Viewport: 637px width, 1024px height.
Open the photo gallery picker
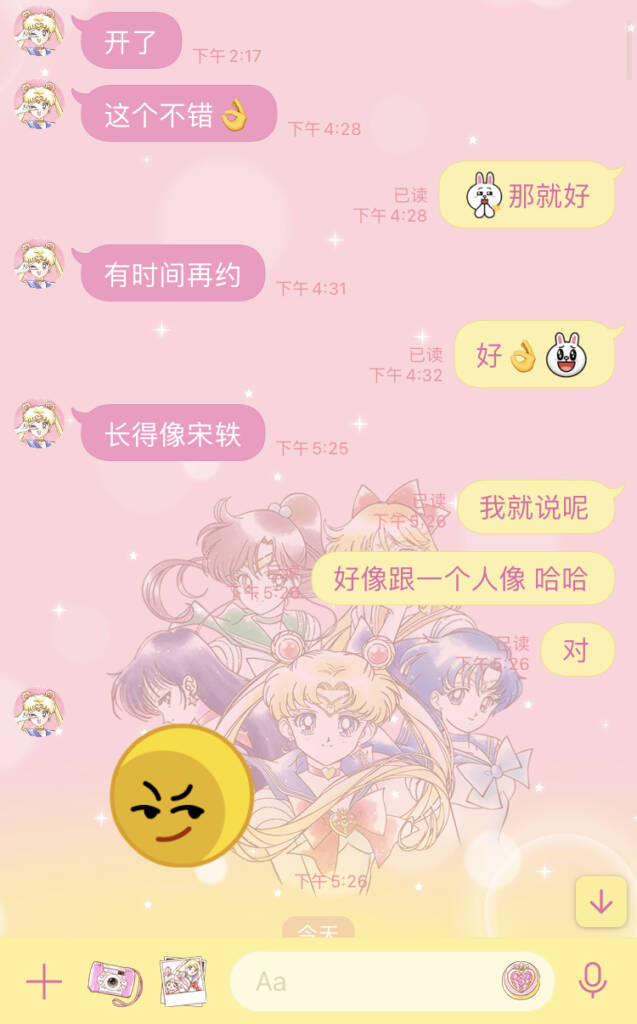pos(183,981)
